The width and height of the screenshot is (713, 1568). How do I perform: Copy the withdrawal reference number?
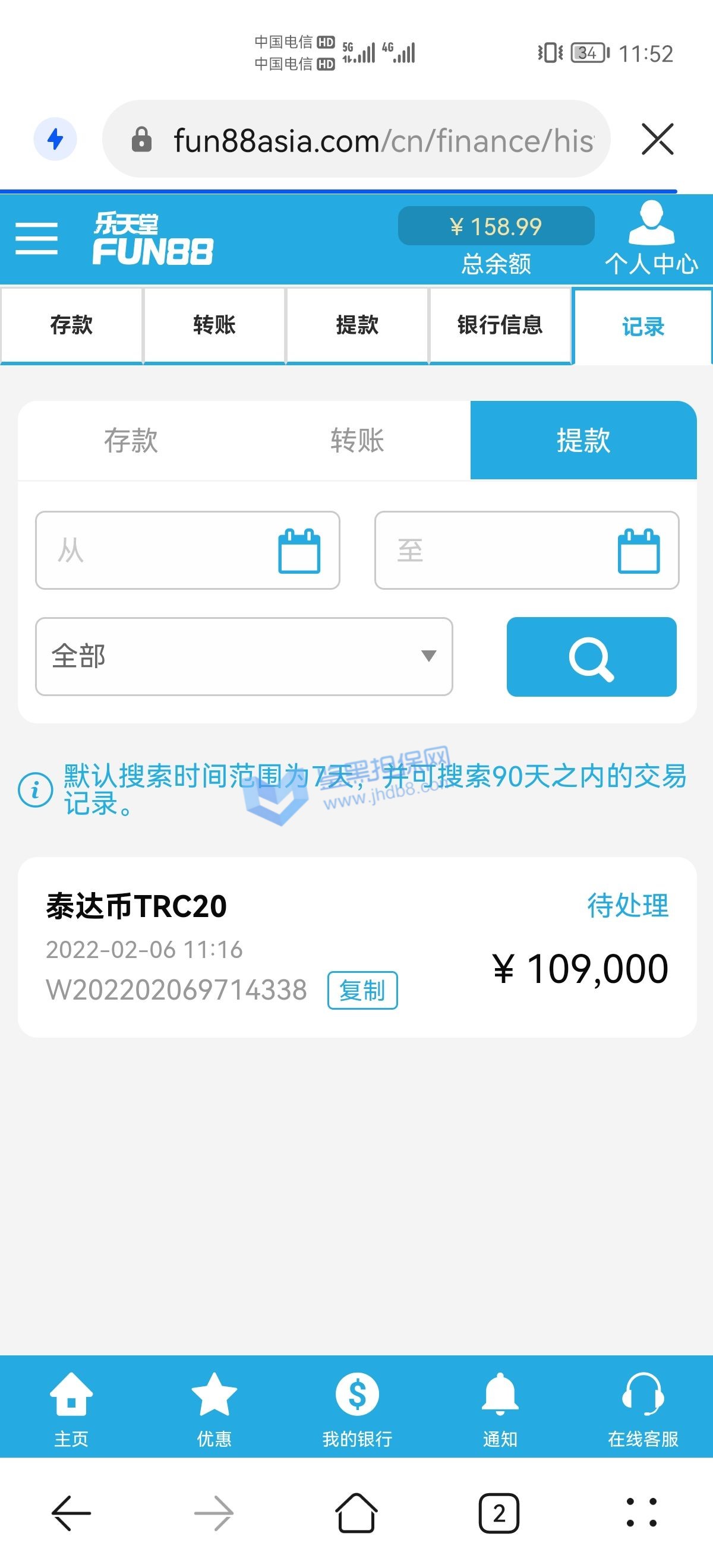point(362,990)
